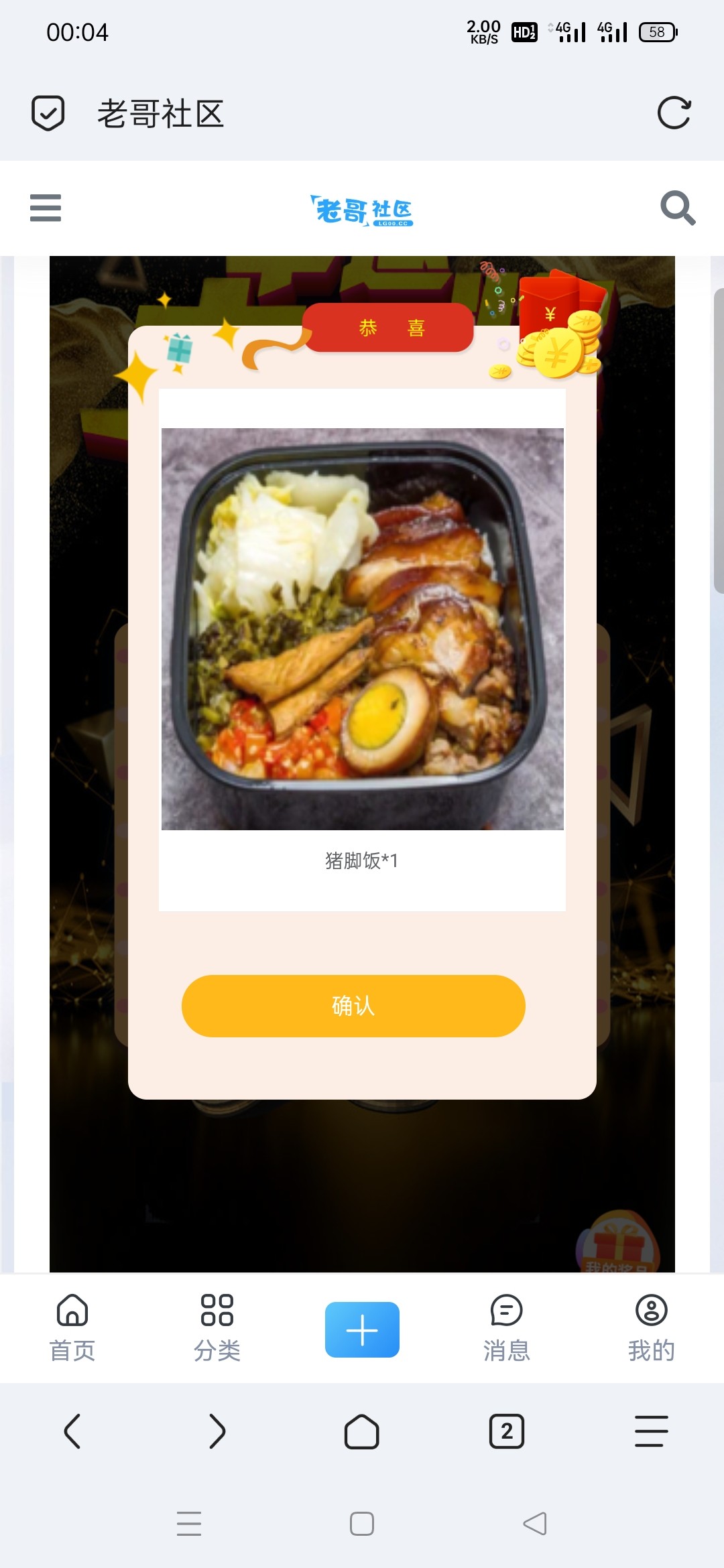
Task: Switch to 分类 tab
Action: 217,1328
